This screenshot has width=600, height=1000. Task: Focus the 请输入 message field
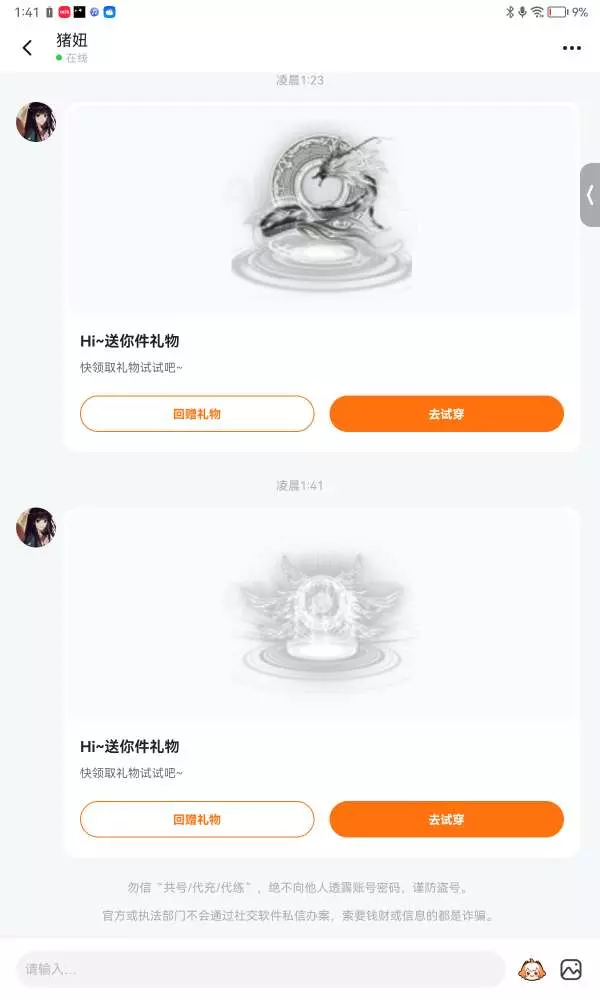[x=260, y=969]
